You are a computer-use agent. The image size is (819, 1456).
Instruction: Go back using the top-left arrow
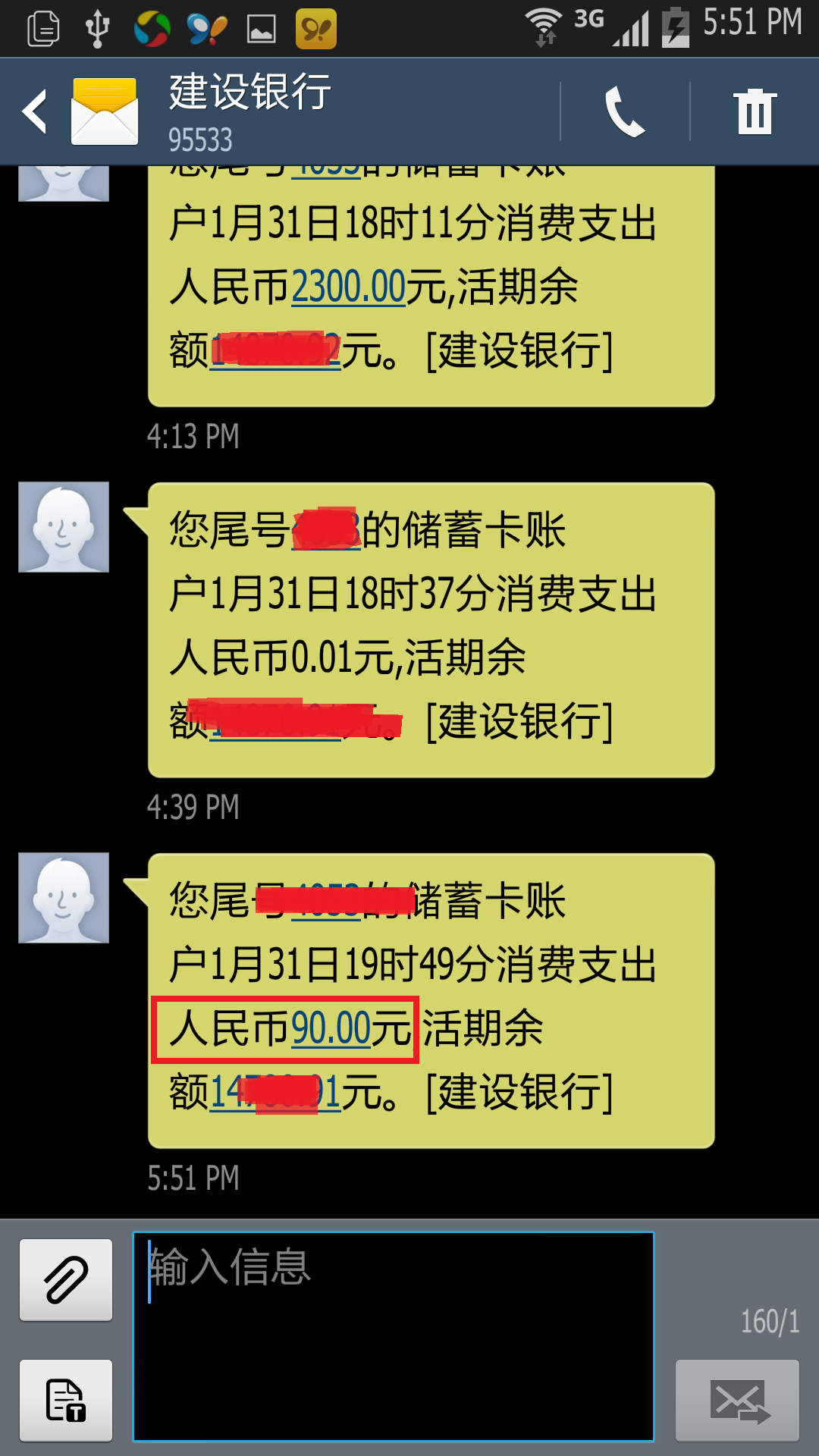(35, 111)
